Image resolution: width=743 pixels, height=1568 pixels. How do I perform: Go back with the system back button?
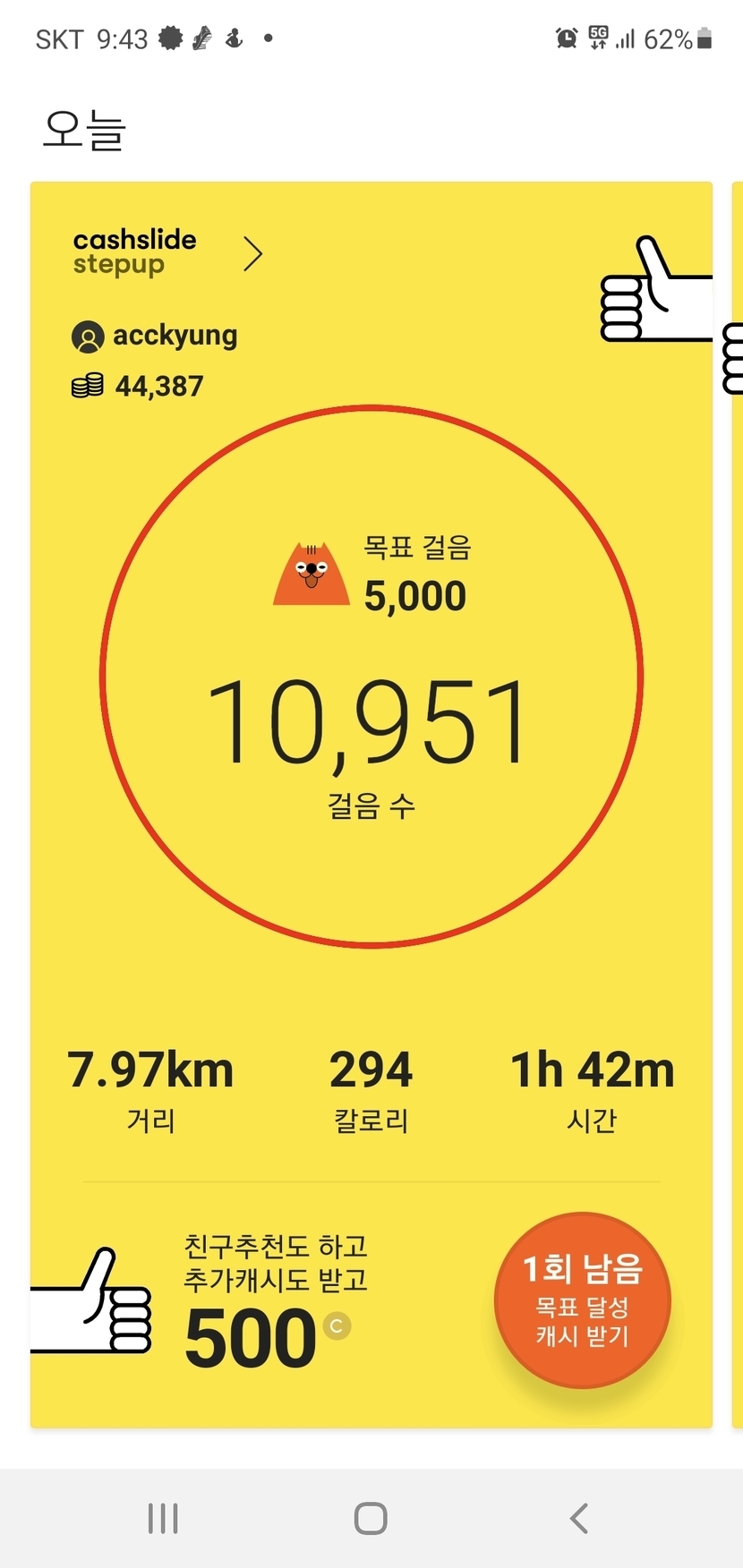[579, 1519]
